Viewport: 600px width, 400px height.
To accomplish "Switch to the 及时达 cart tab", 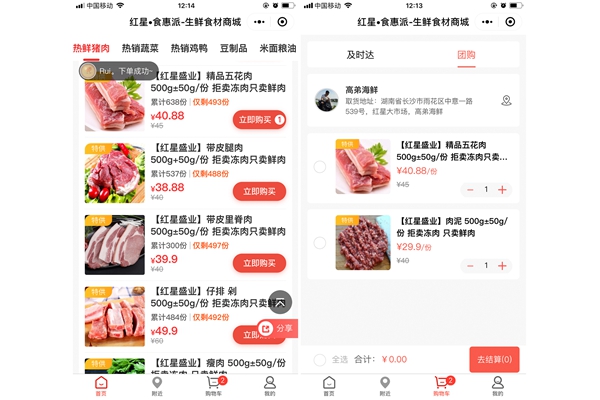I will [x=360, y=55].
